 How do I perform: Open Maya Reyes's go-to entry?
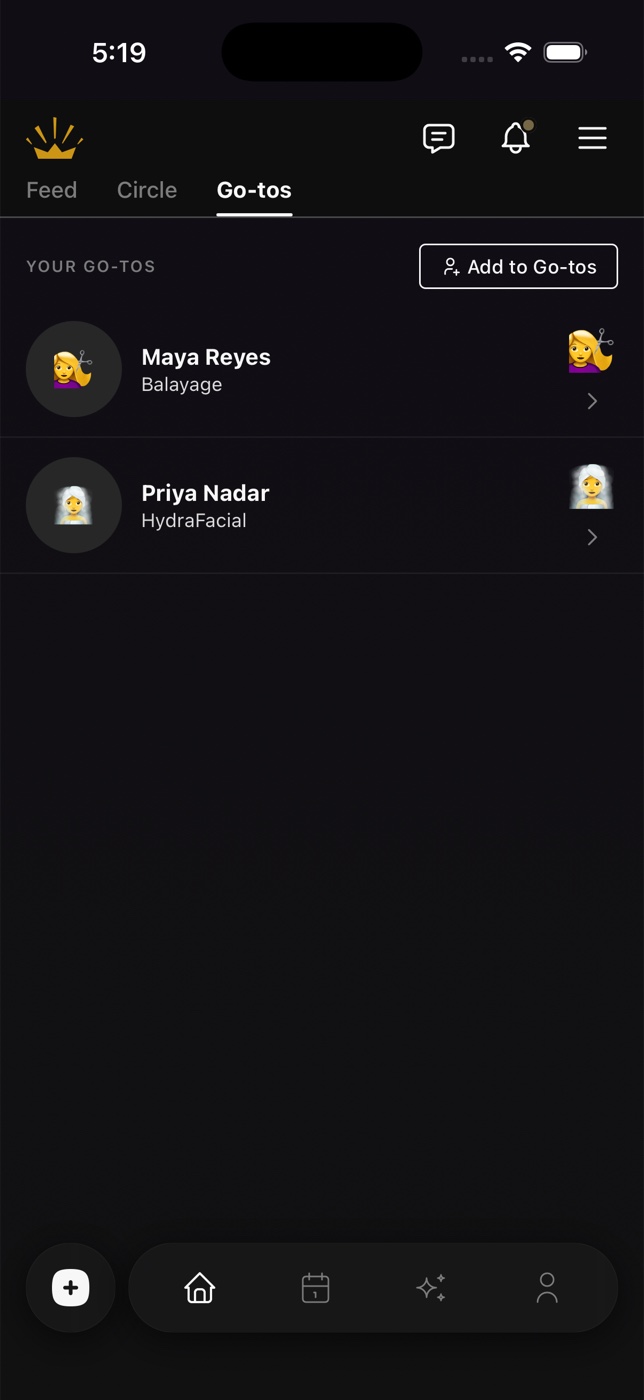point(322,369)
